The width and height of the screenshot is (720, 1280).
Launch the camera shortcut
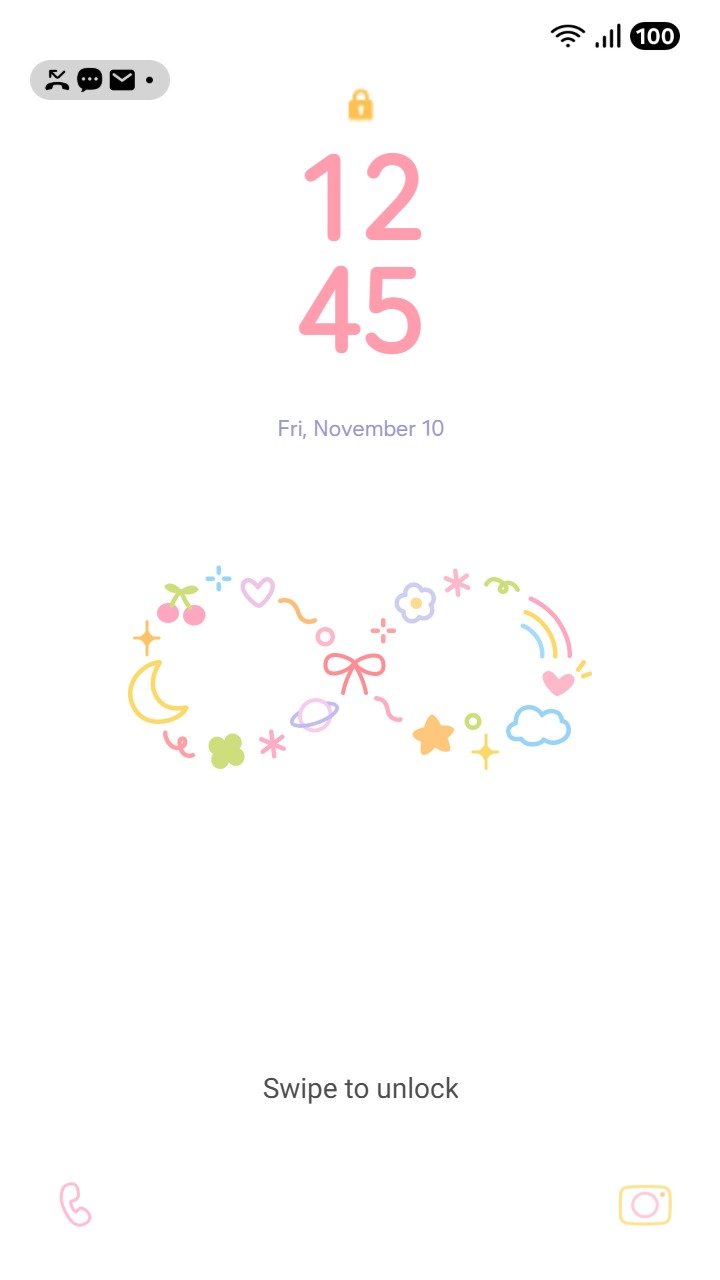click(x=645, y=1205)
